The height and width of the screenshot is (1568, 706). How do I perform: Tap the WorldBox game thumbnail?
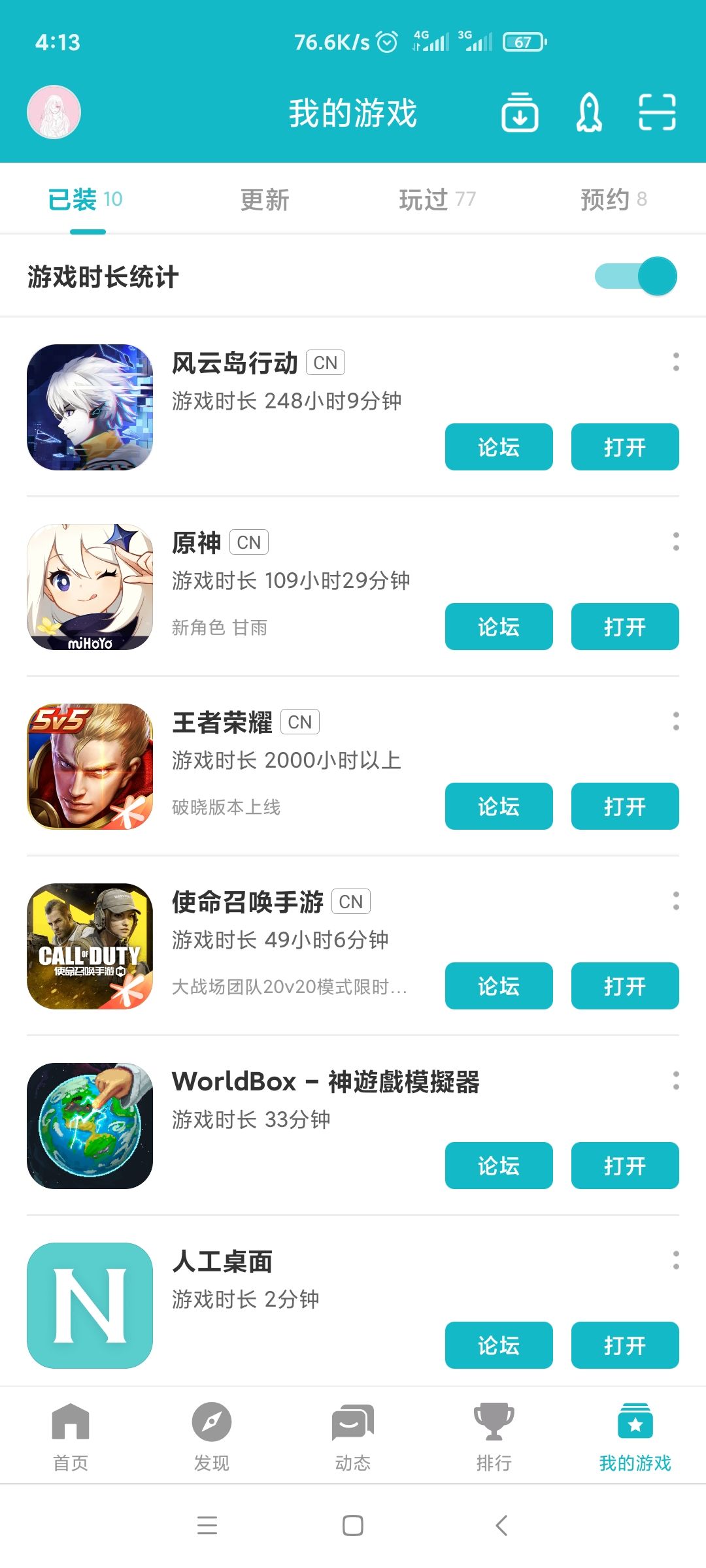tap(90, 1125)
